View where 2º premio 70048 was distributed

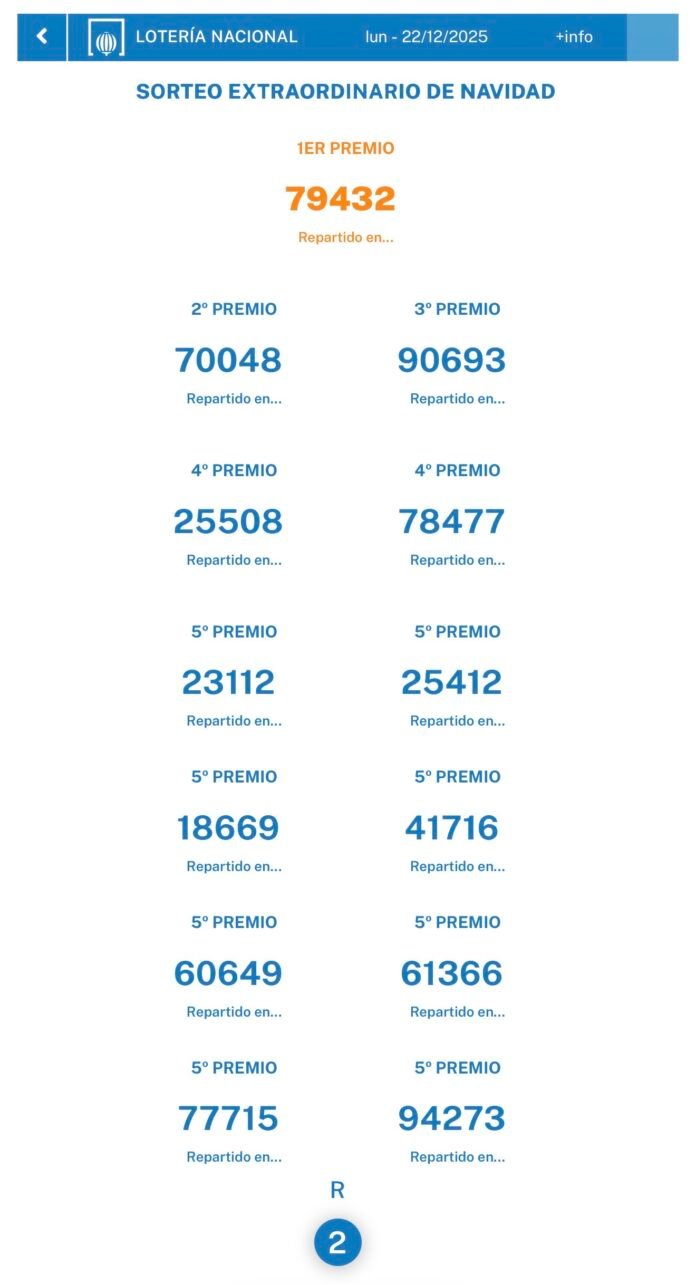234,399
